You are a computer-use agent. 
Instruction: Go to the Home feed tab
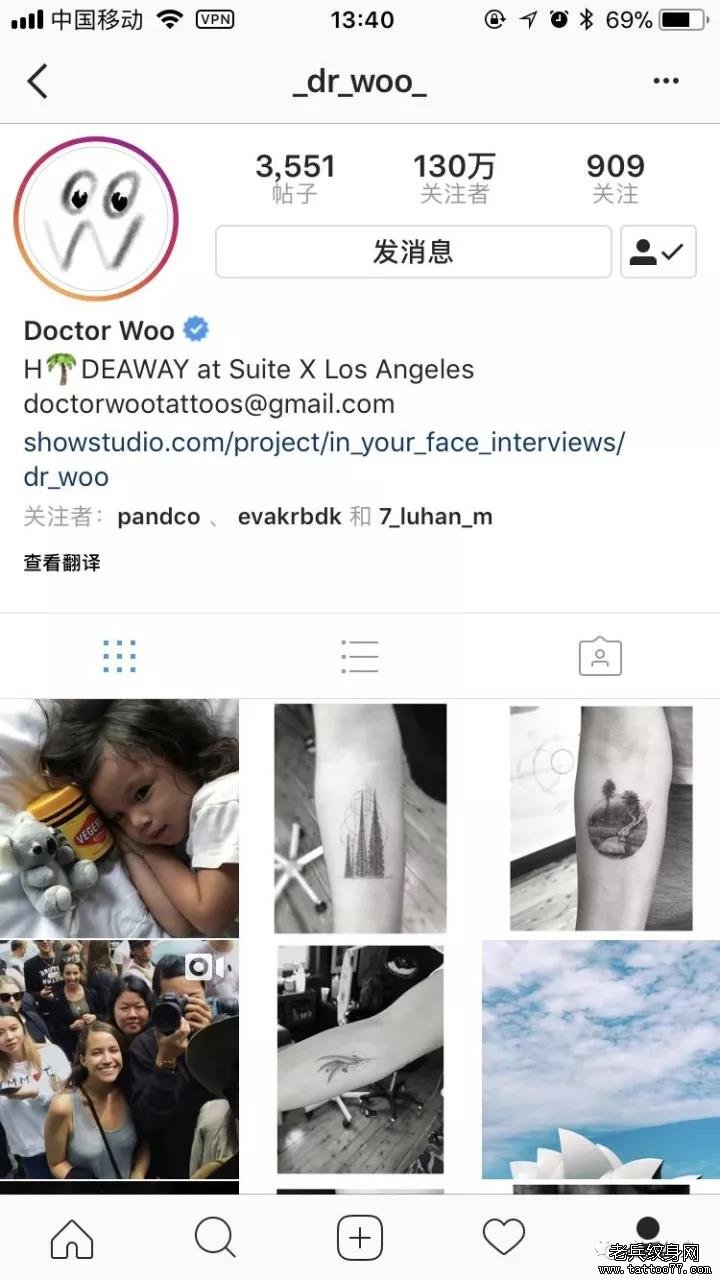[72, 1239]
